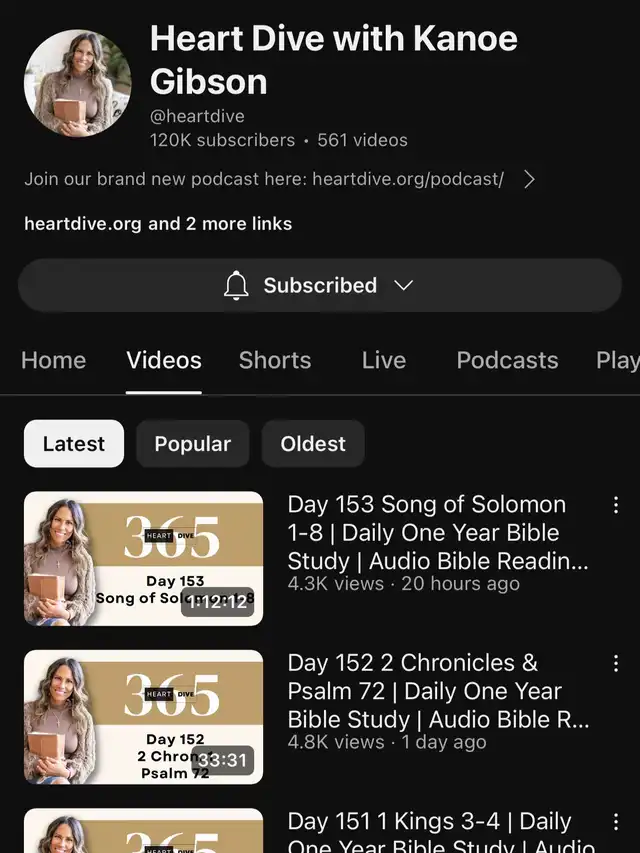Sort videos by Popular
The width and height of the screenshot is (640, 853).
coord(193,444)
